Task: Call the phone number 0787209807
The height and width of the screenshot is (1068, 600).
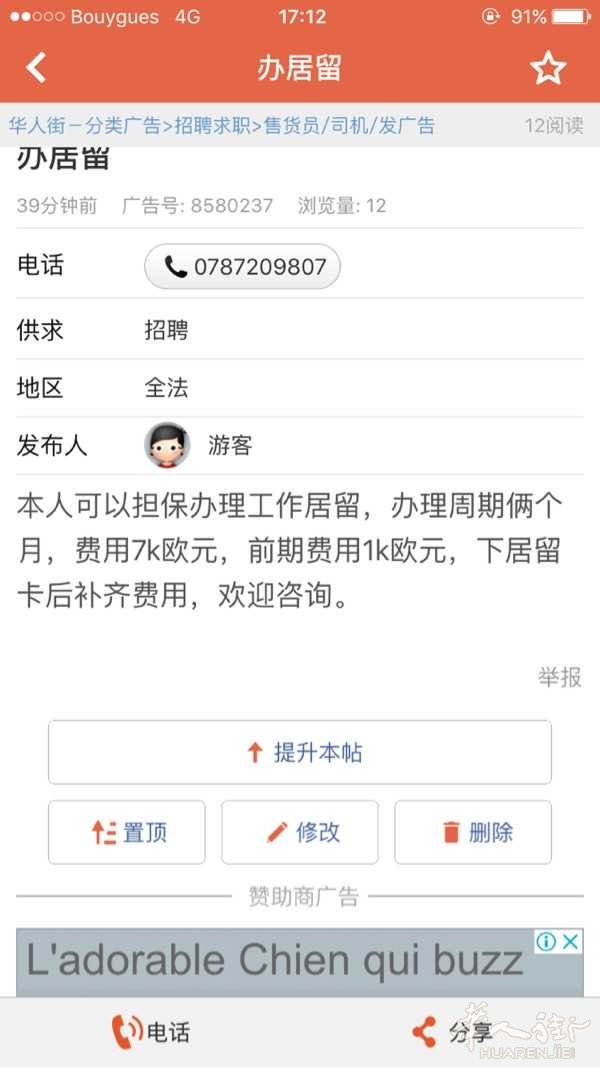Action: [x=243, y=267]
